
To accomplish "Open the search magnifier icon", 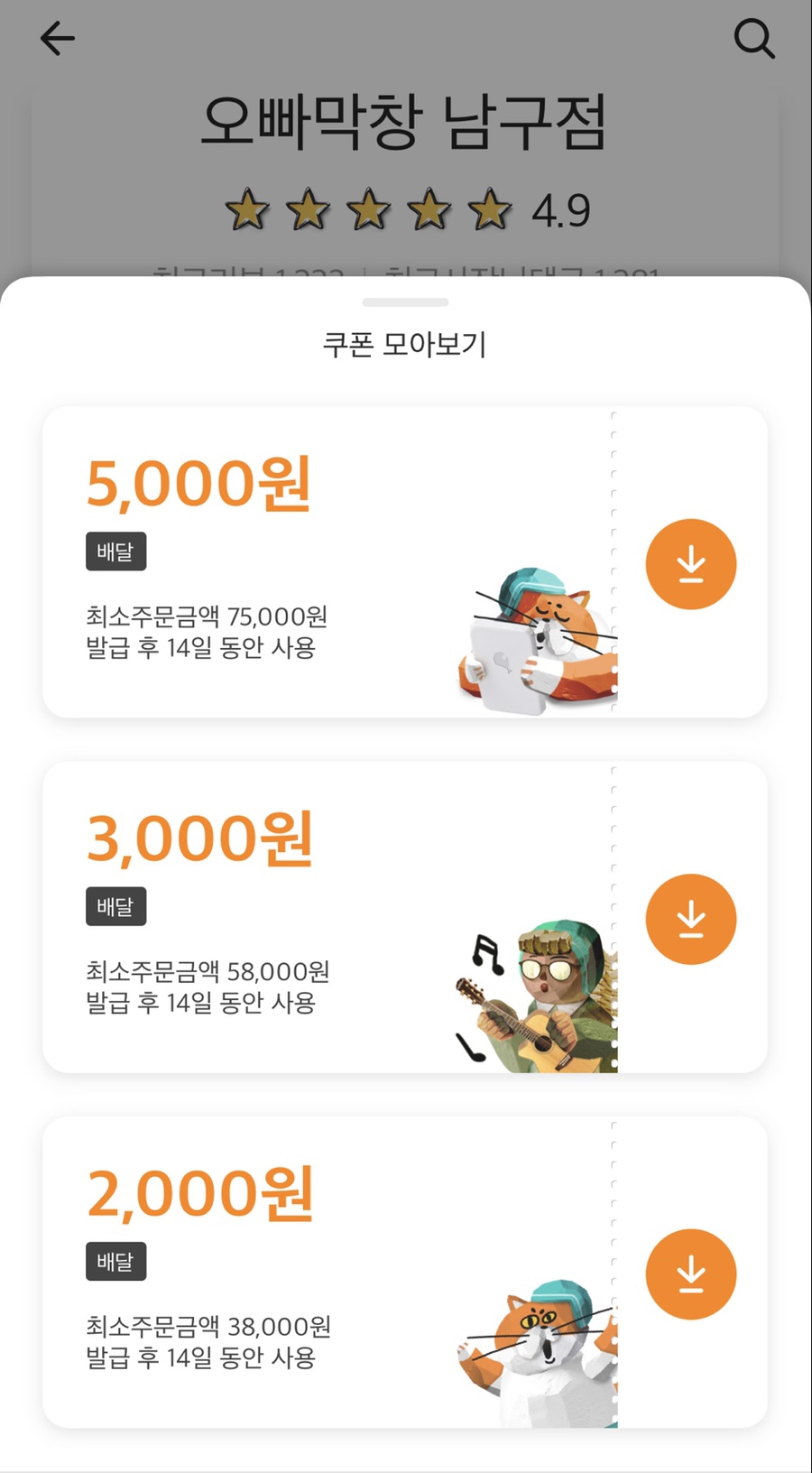I will pyautogui.click(x=753, y=39).
